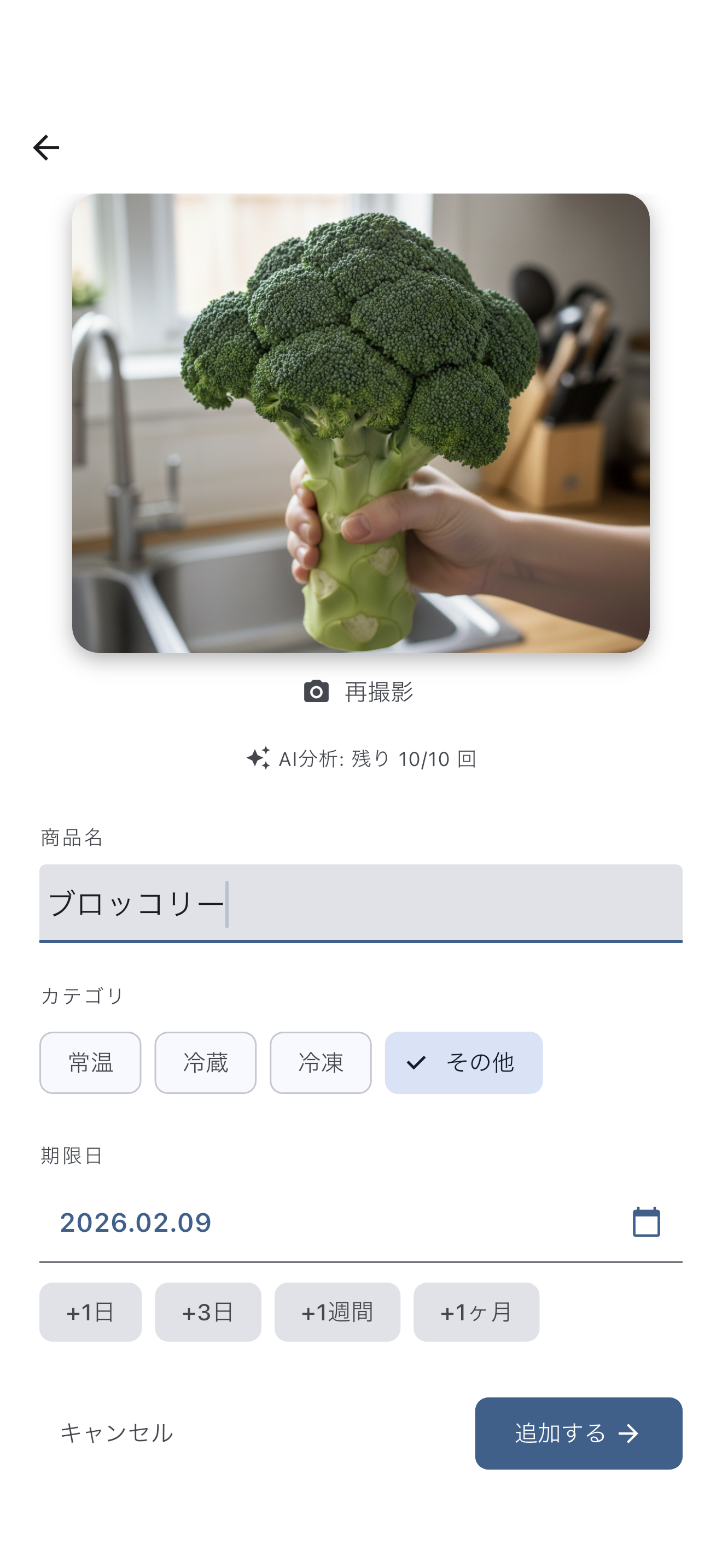
Task: Click キャンセル to cancel
Action: [x=117, y=1434]
